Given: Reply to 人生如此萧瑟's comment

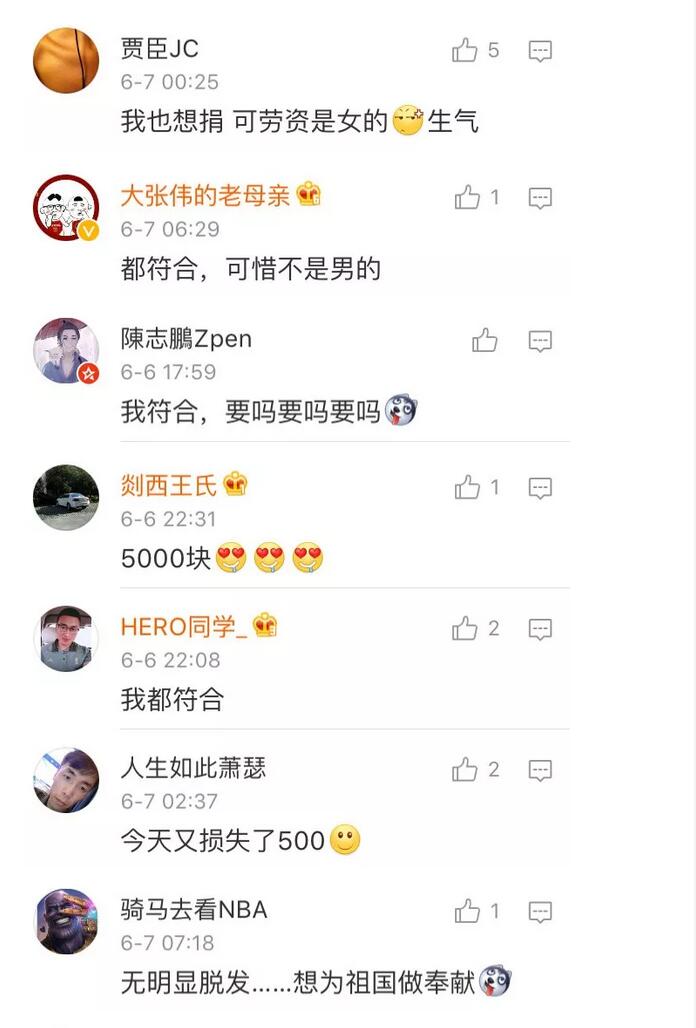Looking at the screenshot, I should (540, 770).
